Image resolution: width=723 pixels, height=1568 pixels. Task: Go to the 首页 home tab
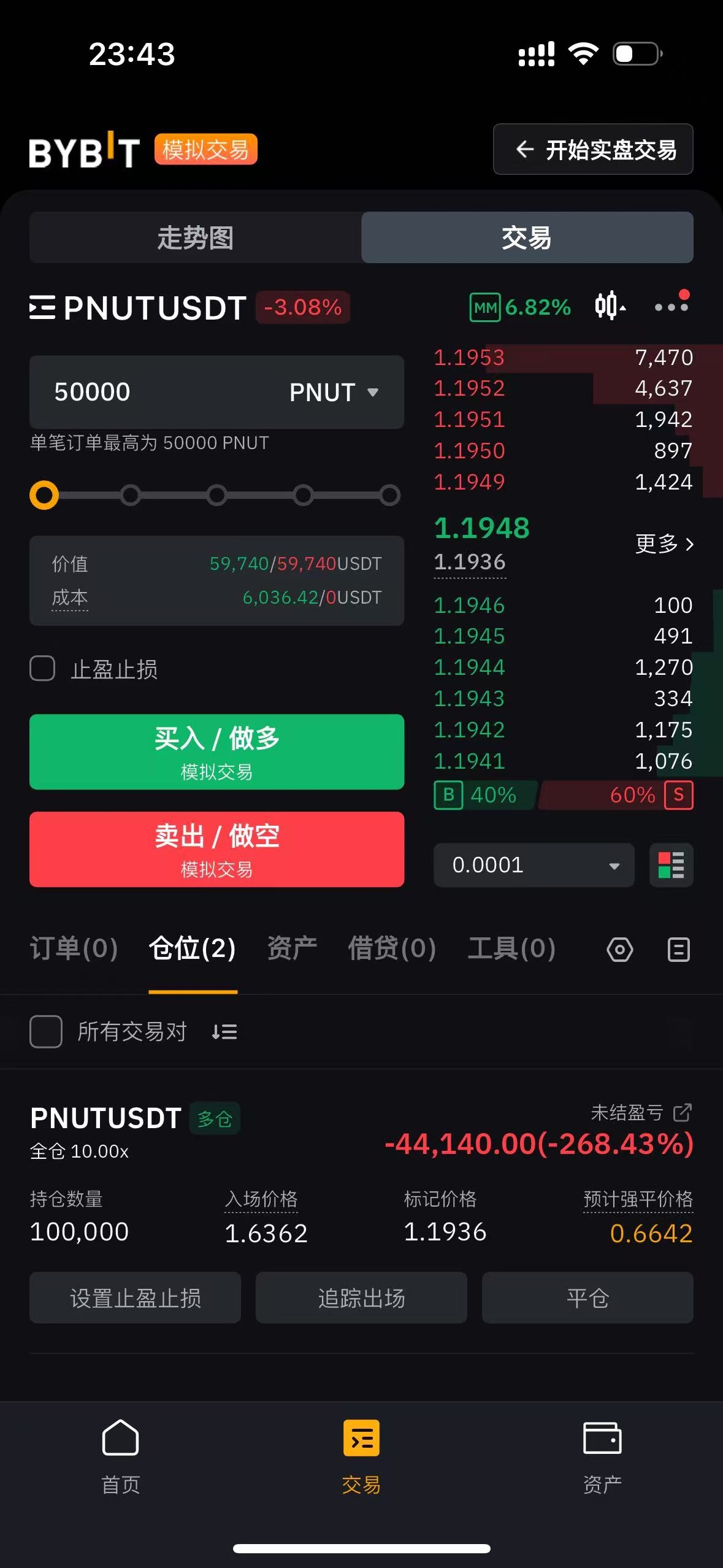coord(120,1457)
